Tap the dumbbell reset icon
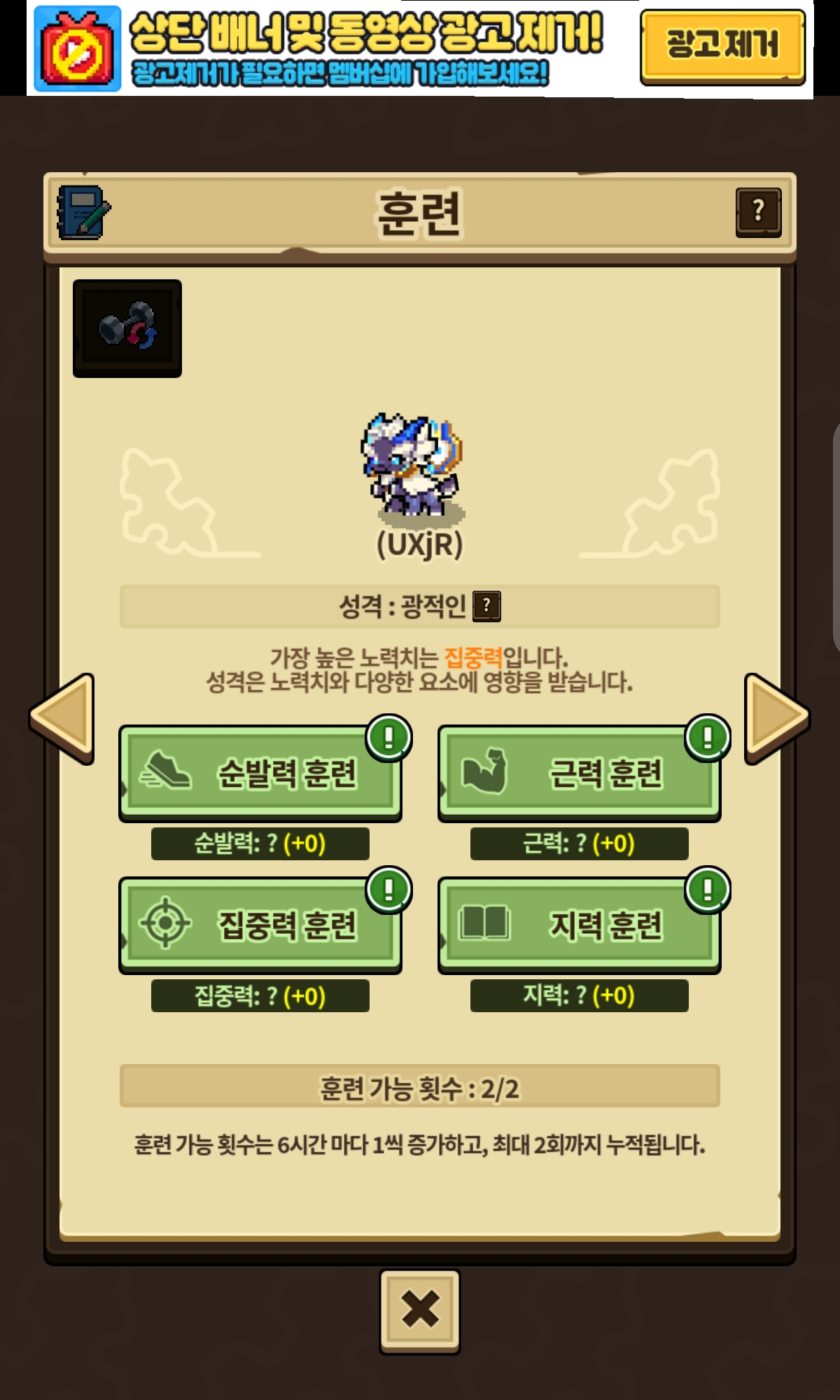This screenshot has height=1400, width=840. pyautogui.click(x=127, y=328)
